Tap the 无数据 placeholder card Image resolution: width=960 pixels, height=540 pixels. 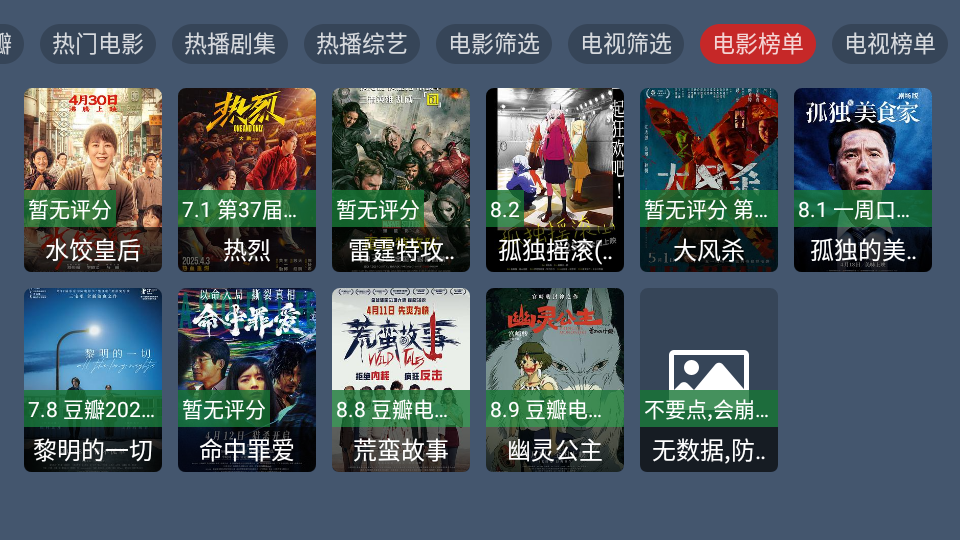709,380
